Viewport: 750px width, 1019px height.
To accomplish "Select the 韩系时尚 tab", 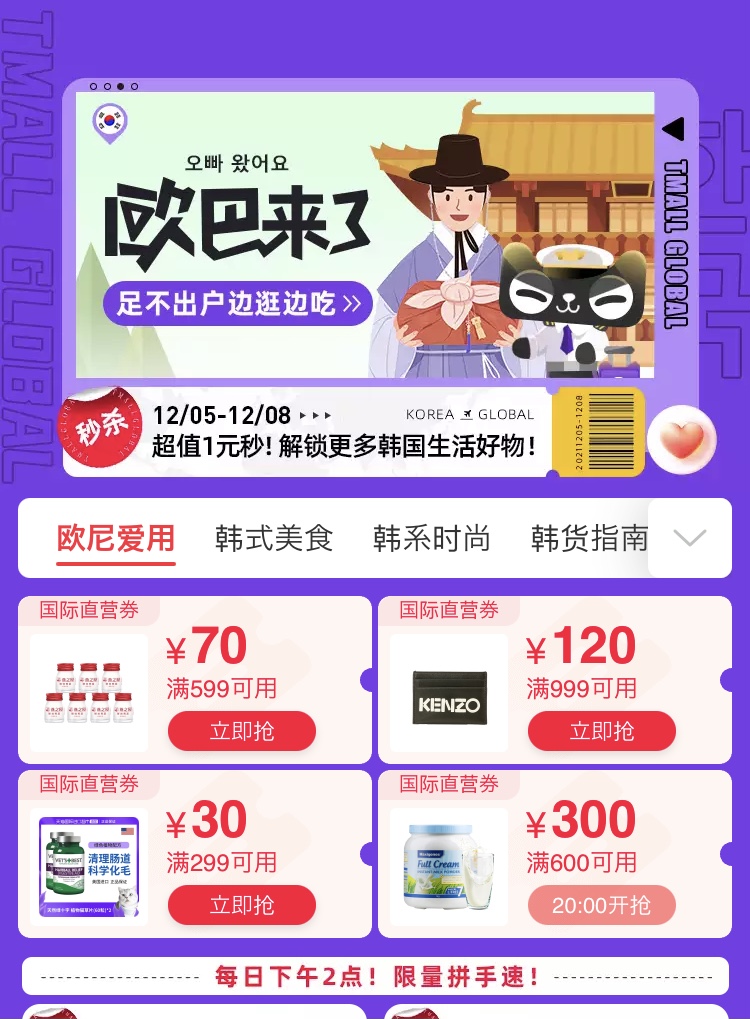I will tap(432, 539).
